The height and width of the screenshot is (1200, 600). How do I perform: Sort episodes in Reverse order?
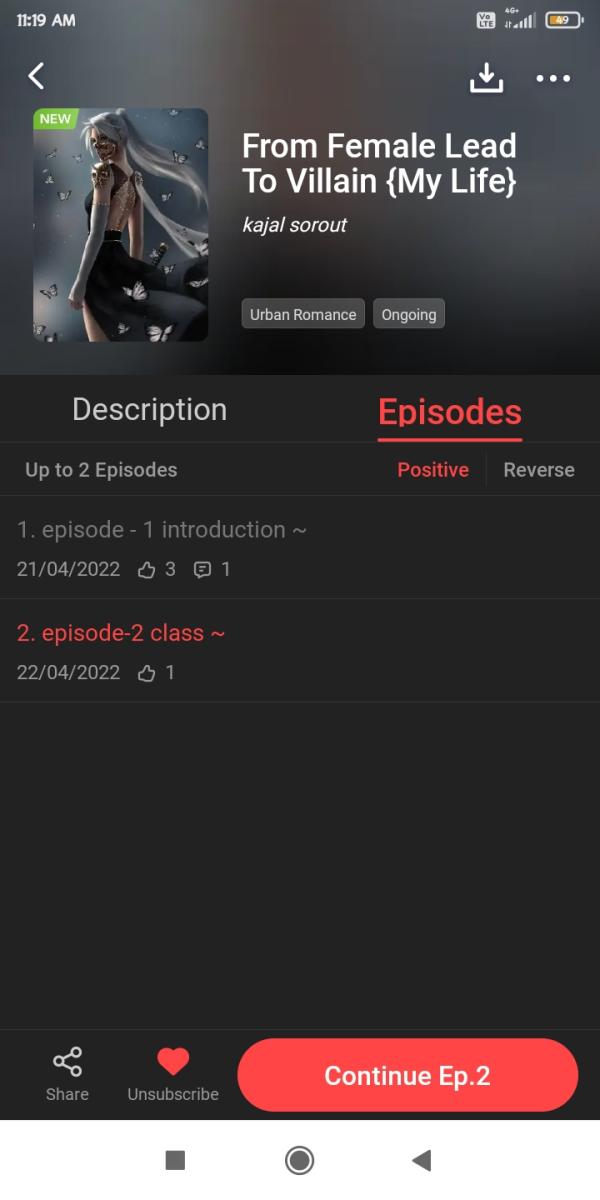[x=538, y=470]
